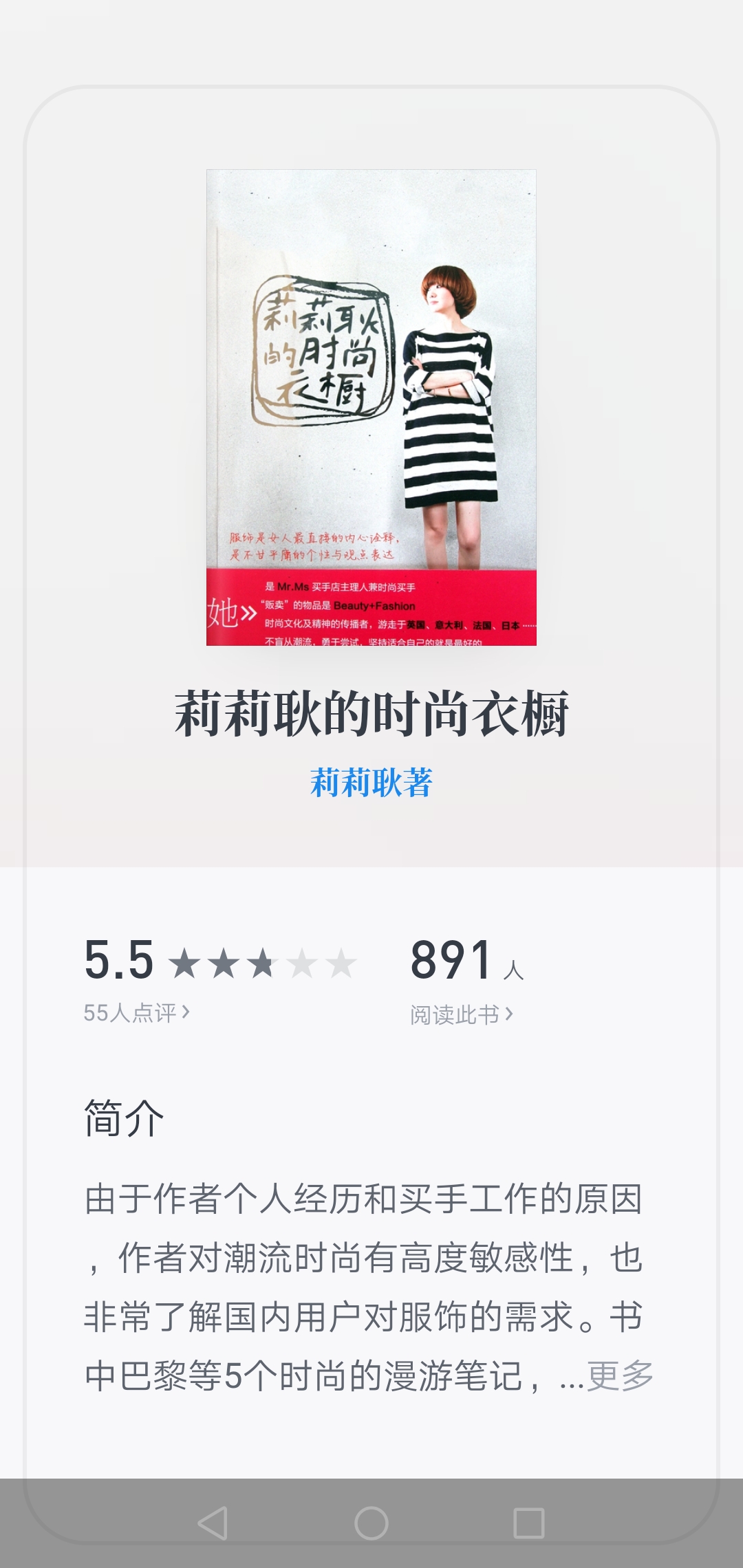Screen dimensions: 743x1568
Task: Open the recent apps button
Action: (529, 1523)
